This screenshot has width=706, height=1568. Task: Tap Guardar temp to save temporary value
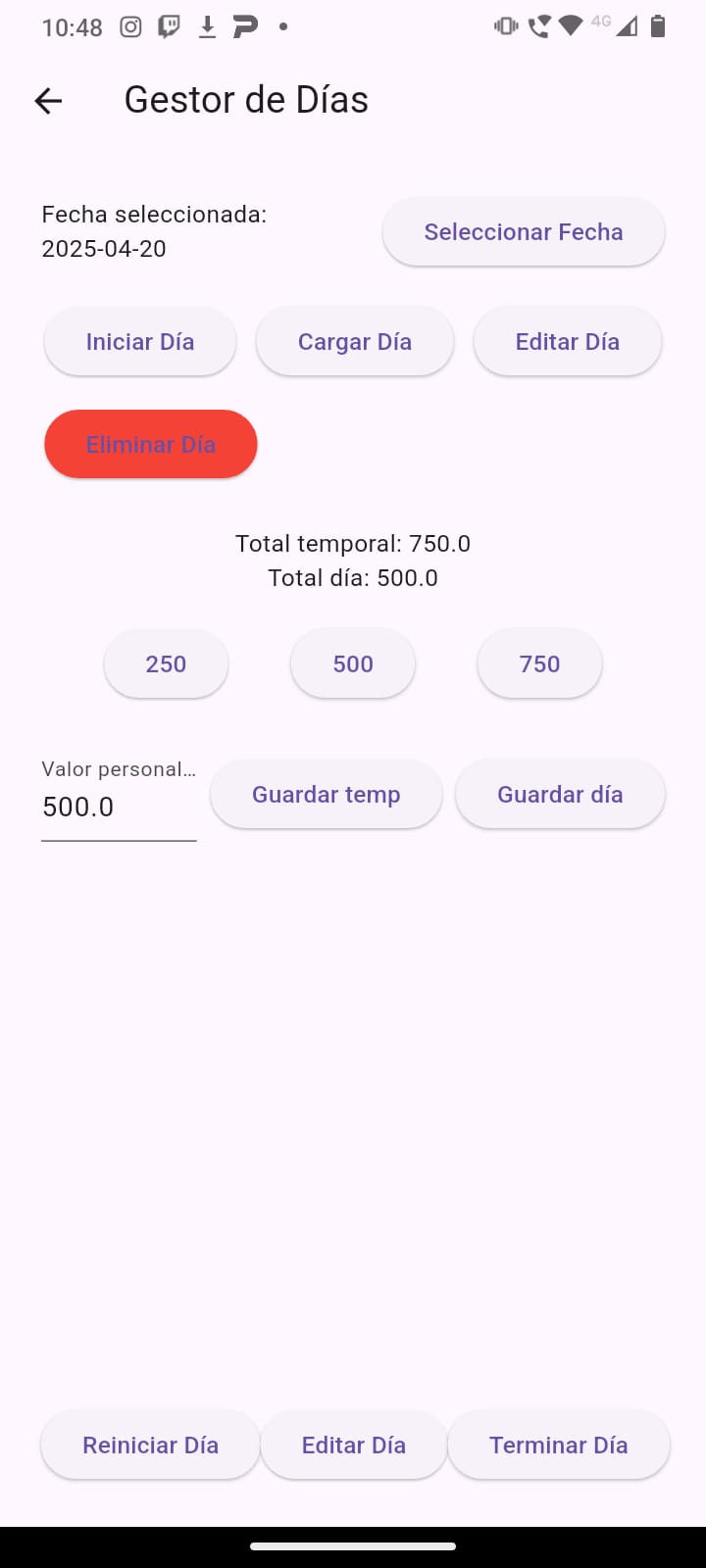pyautogui.click(x=327, y=795)
